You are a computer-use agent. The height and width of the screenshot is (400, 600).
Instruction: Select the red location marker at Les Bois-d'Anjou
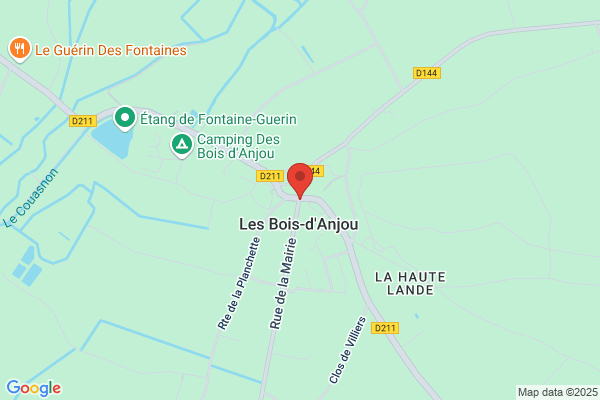coord(300,181)
